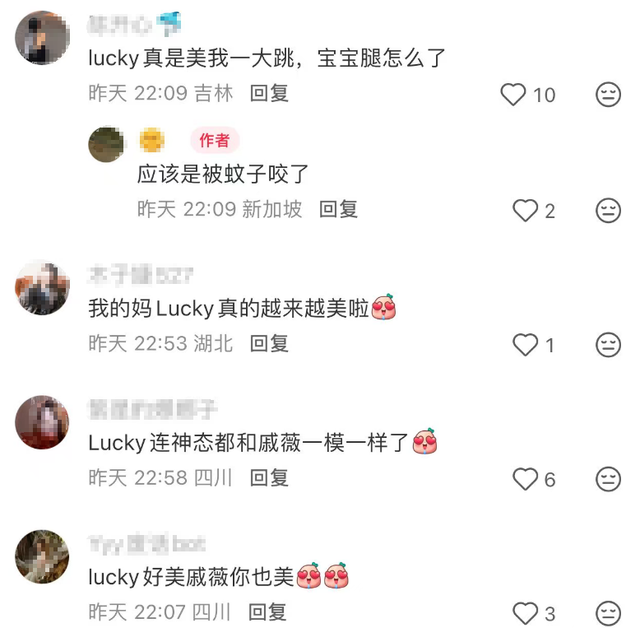Open avatar of the 和戚薇一模一样 commenter
The image size is (640, 628).
click(42, 422)
